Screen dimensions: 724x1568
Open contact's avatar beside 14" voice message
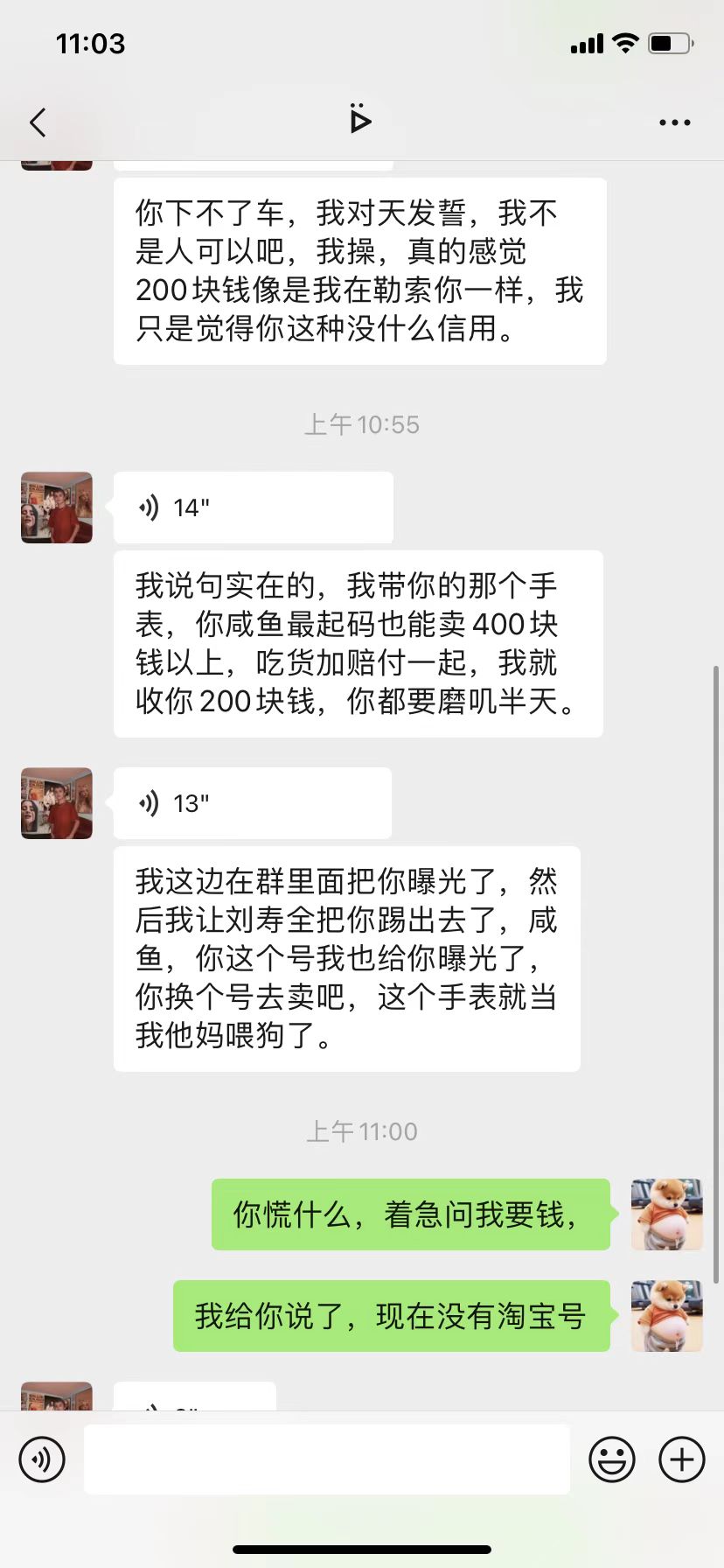[x=57, y=507]
